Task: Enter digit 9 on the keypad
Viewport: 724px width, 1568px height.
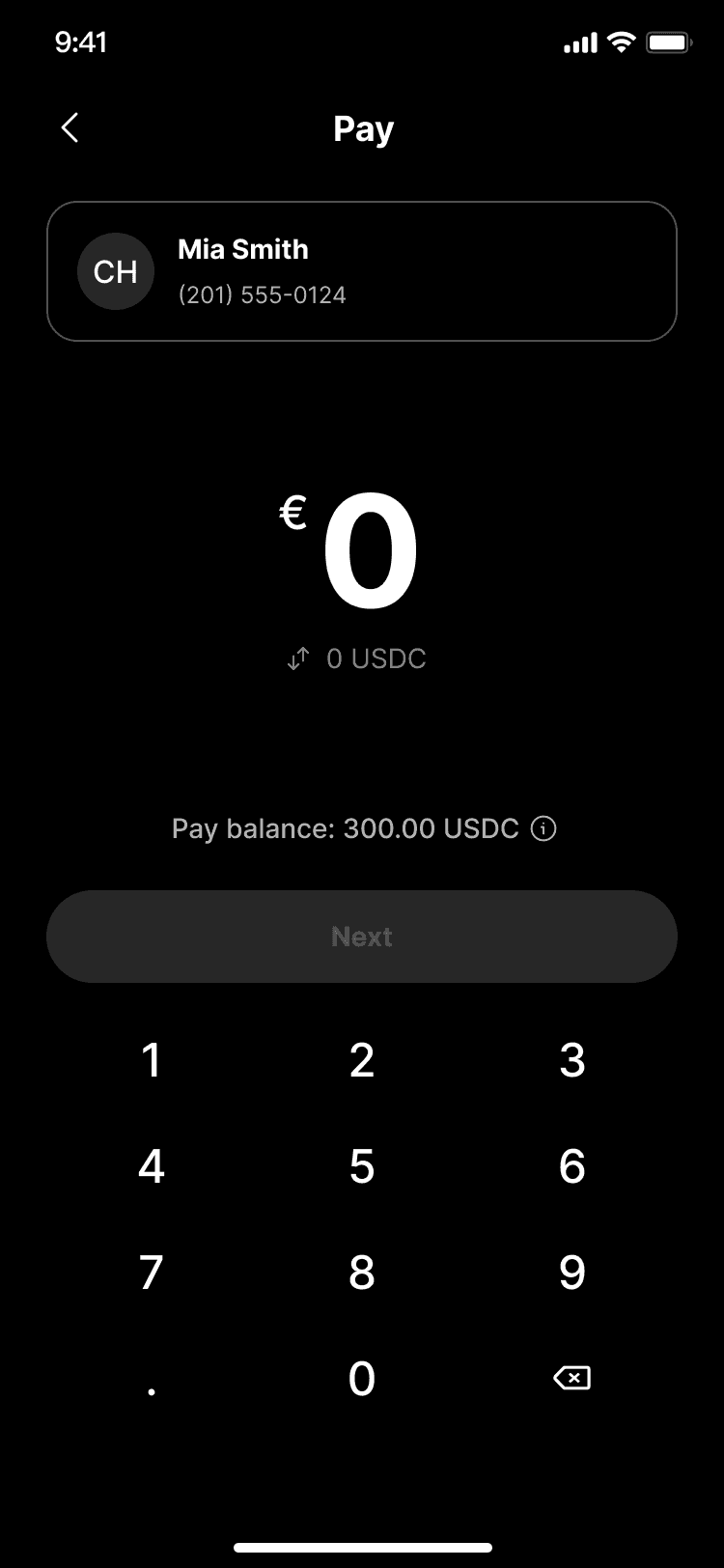Action: coord(572,1273)
